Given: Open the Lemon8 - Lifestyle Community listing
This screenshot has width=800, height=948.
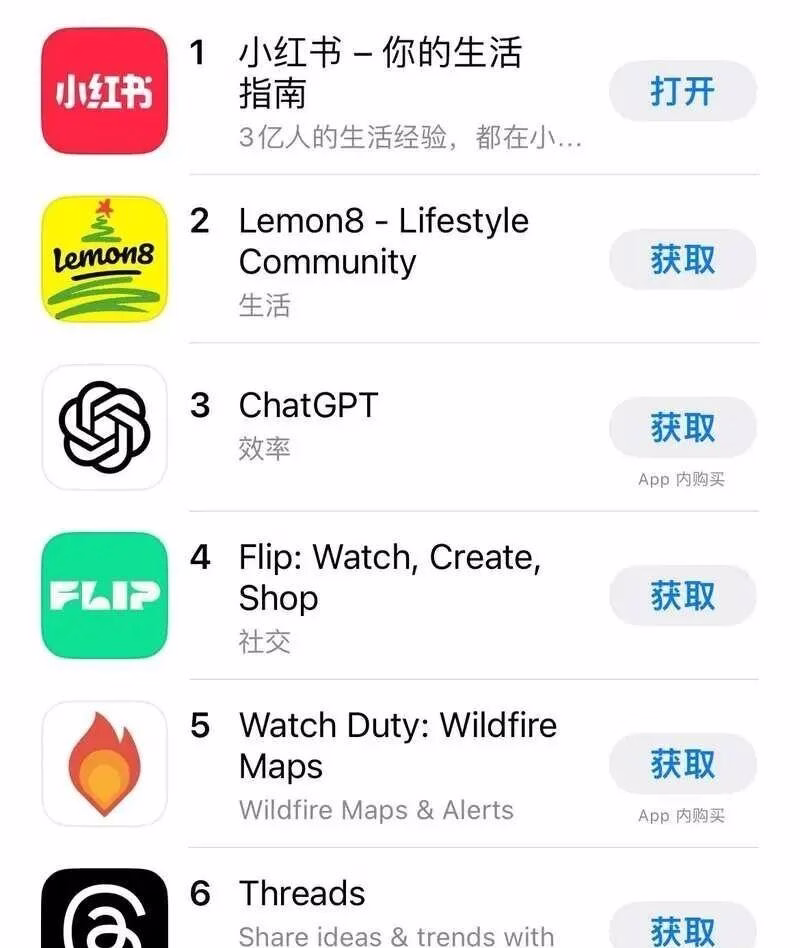Looking at the screenshot, I should click(383, 240).
